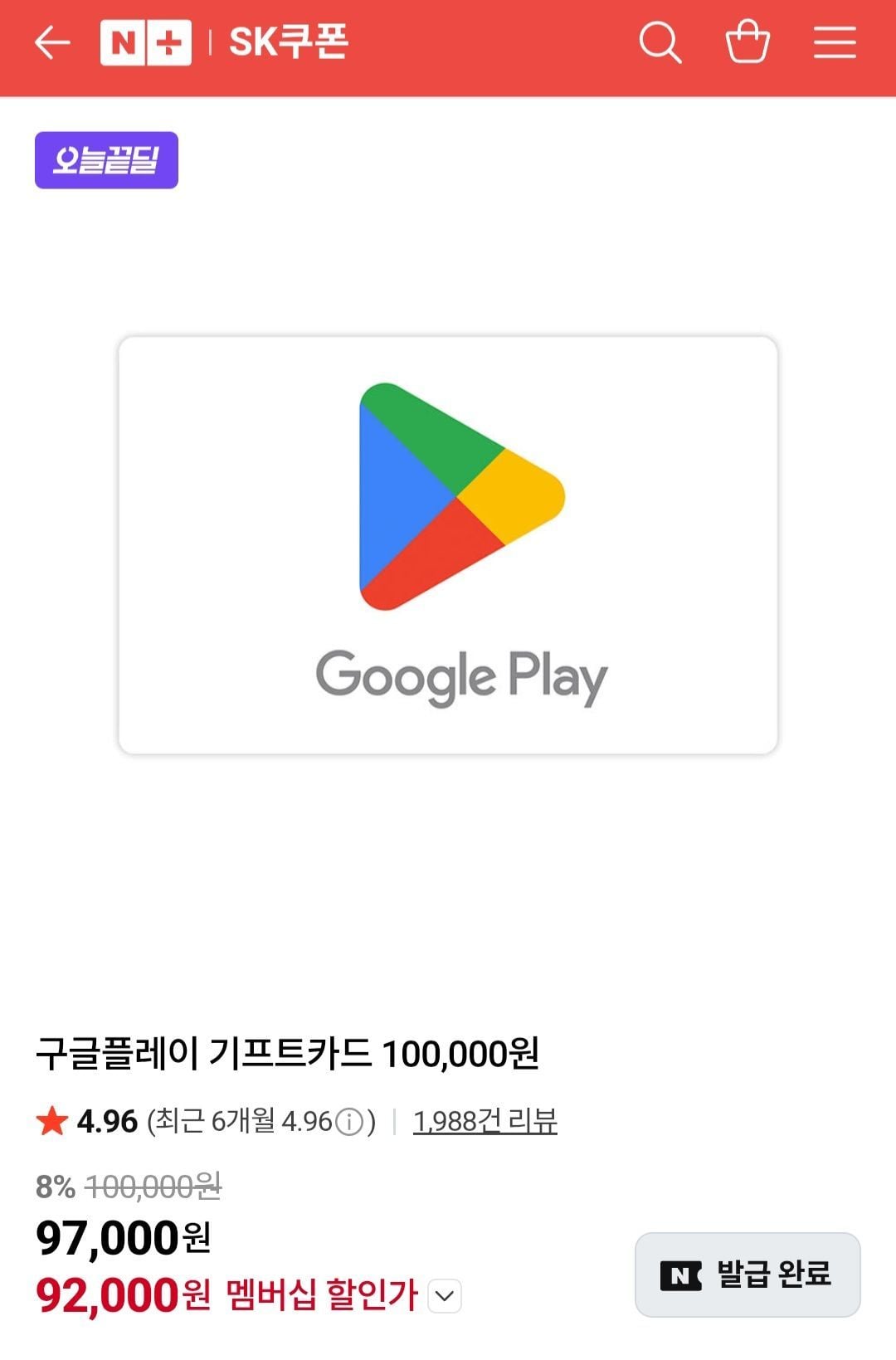Tap the 오늘끝딜 badge
Image resolution: width=896 pixels, height=1360 pixels.
(106, 160)
